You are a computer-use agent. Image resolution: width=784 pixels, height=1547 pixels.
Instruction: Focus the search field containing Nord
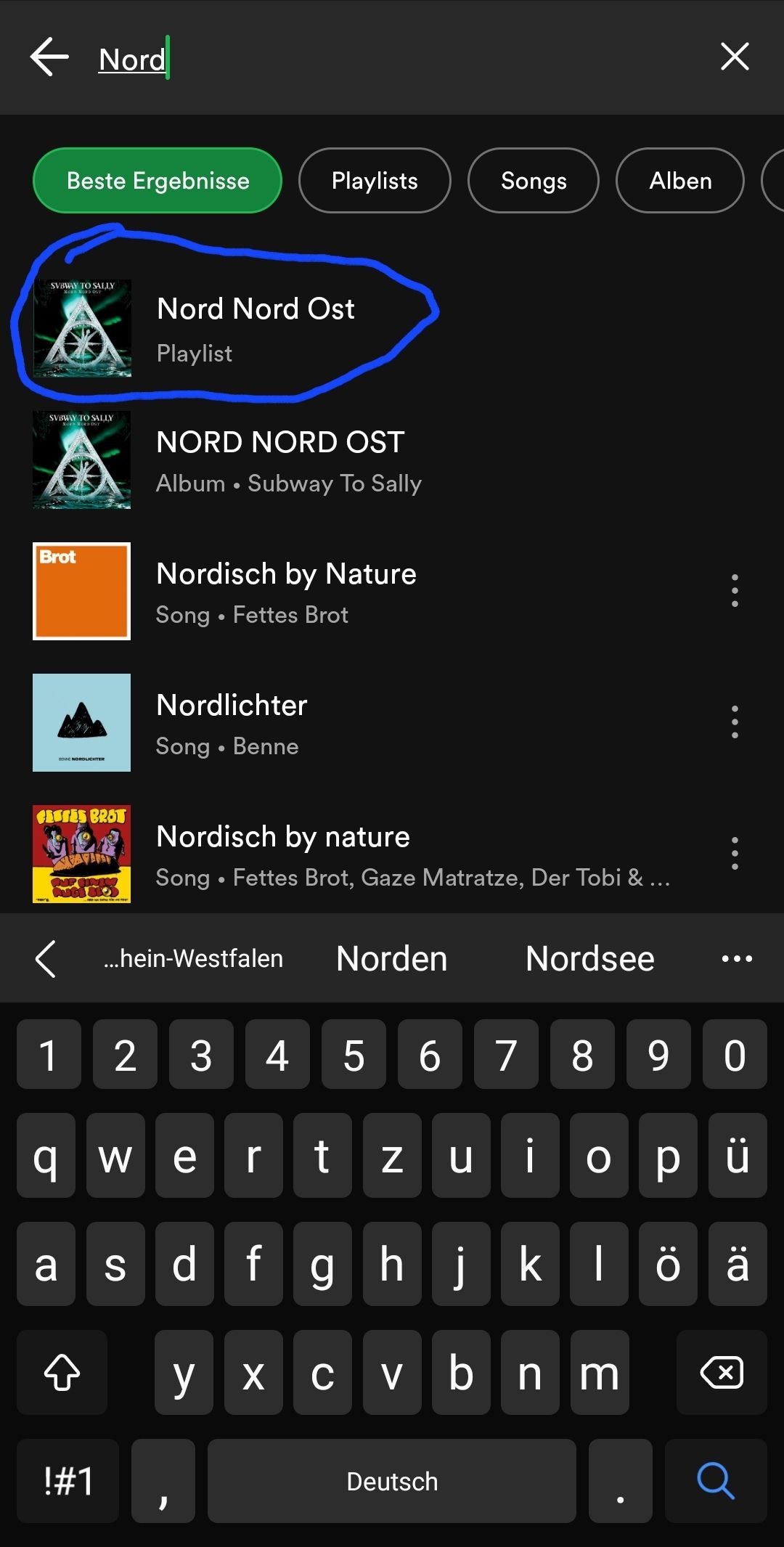(x=363, y=59)
